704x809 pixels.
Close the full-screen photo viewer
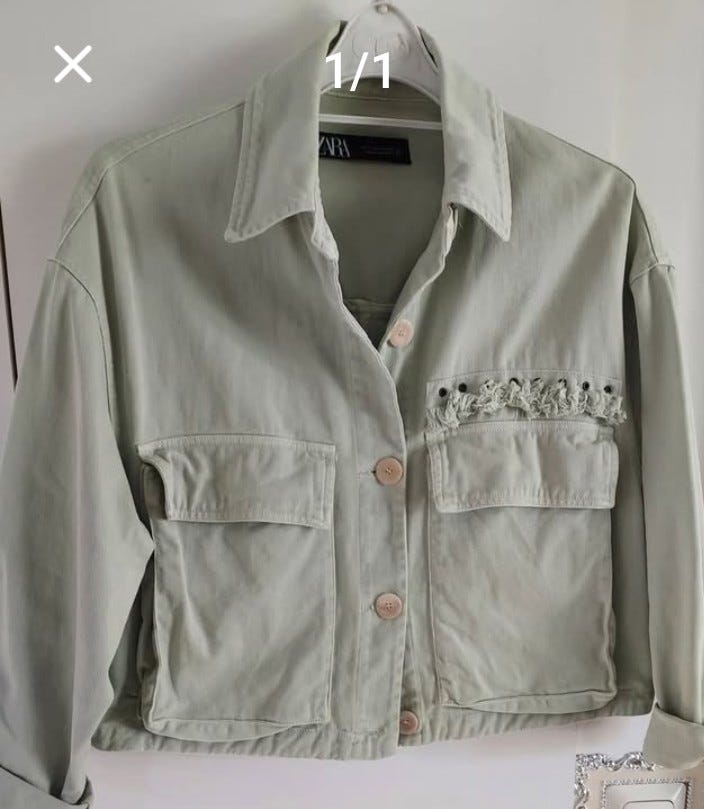pyautogui.click(x=73, y=64)
